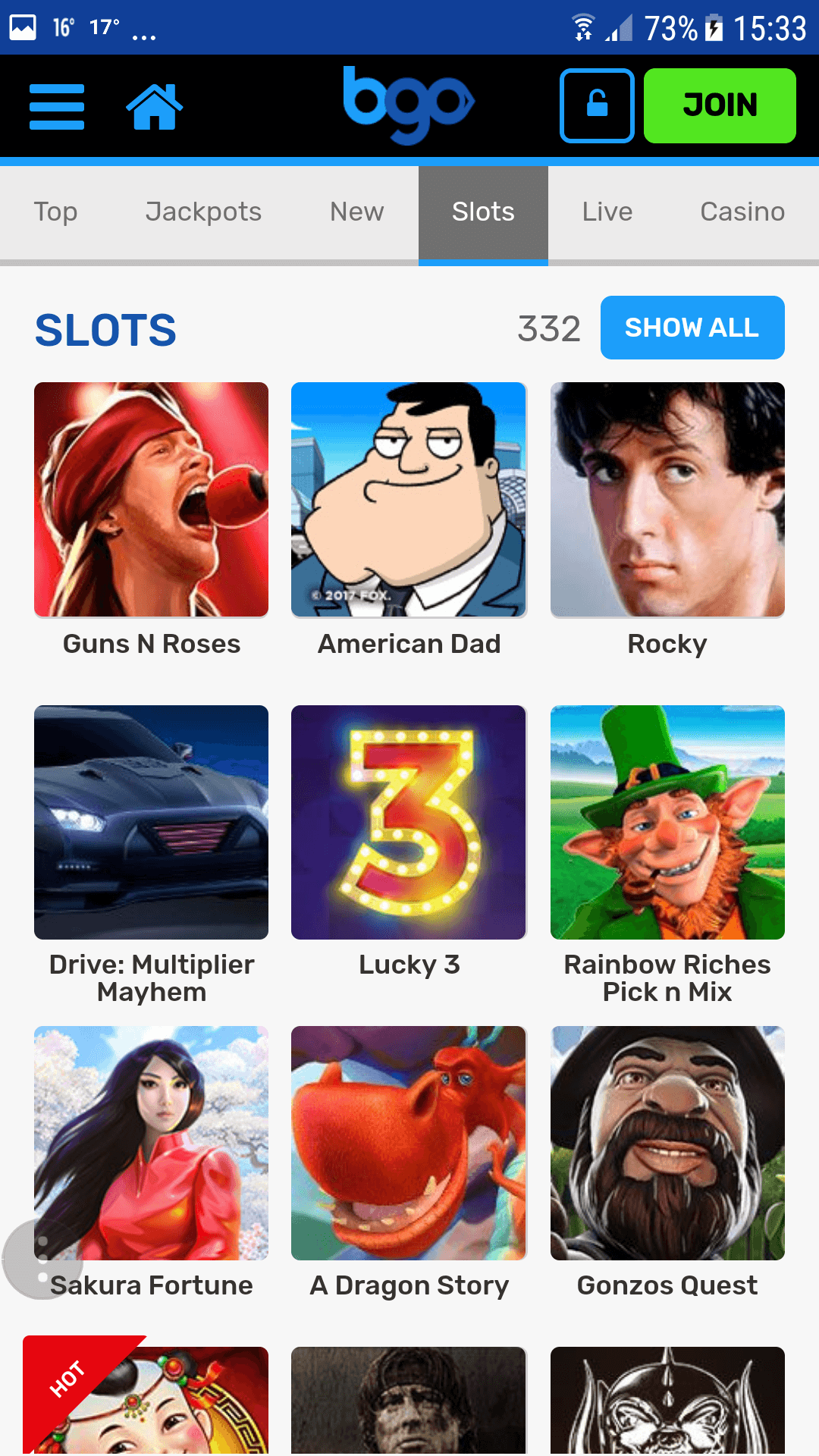Select Rainbow Riches Pick n Mix
Screen dimensions: 819x1456
point(667,823)
